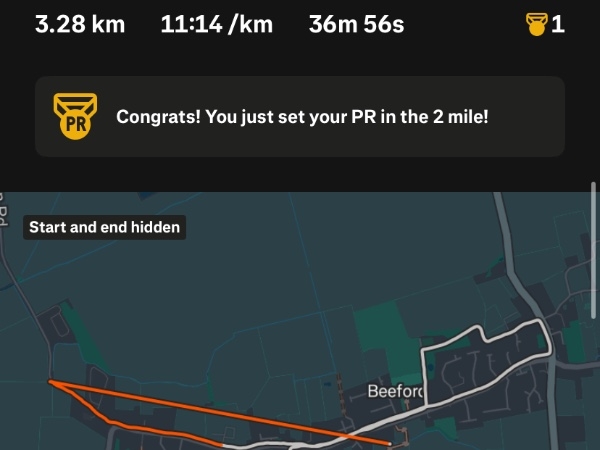The image size is (600, 450).
Task: Open the 2 mile PR congrats banner
Action: point(300,117)
